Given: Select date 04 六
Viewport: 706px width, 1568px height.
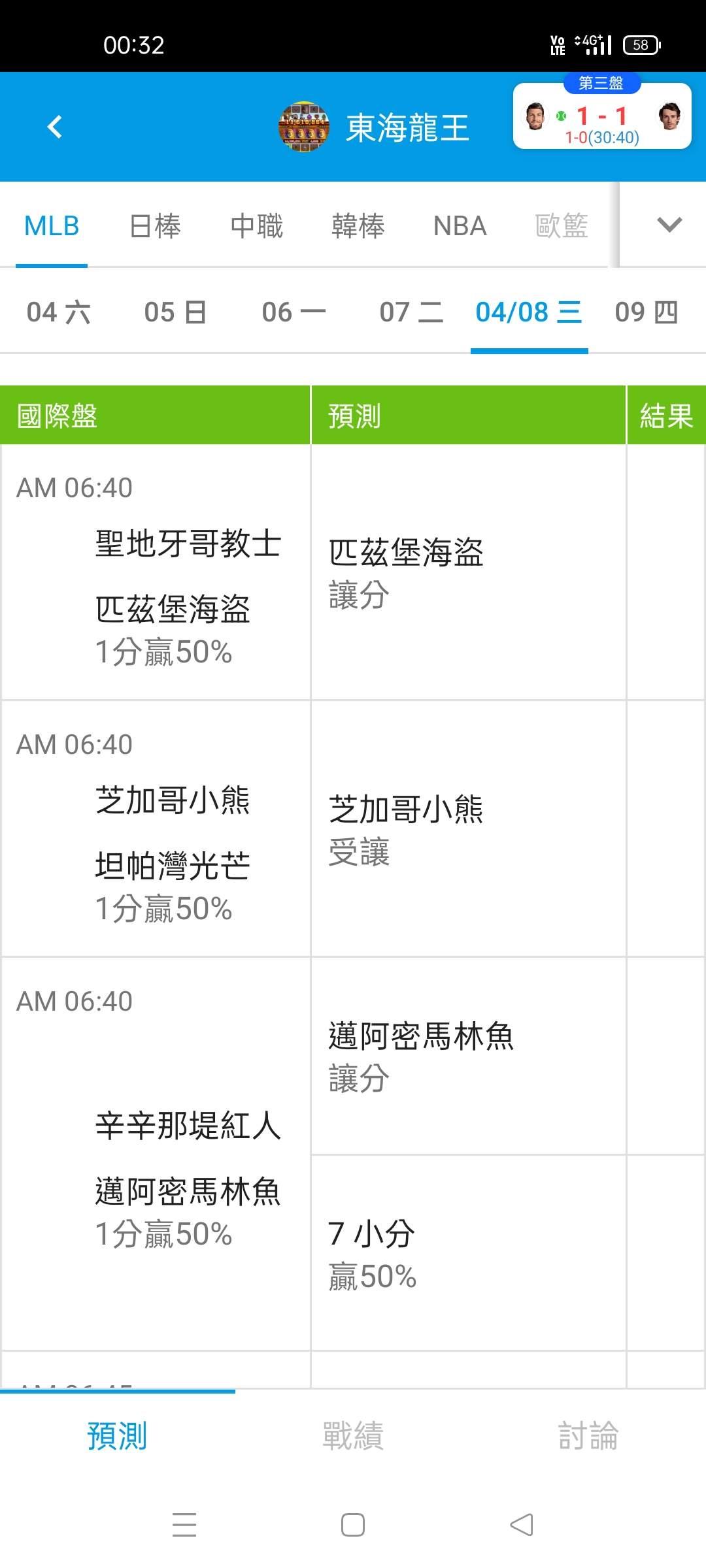Looking at the screenshot, I should (59, 312).
